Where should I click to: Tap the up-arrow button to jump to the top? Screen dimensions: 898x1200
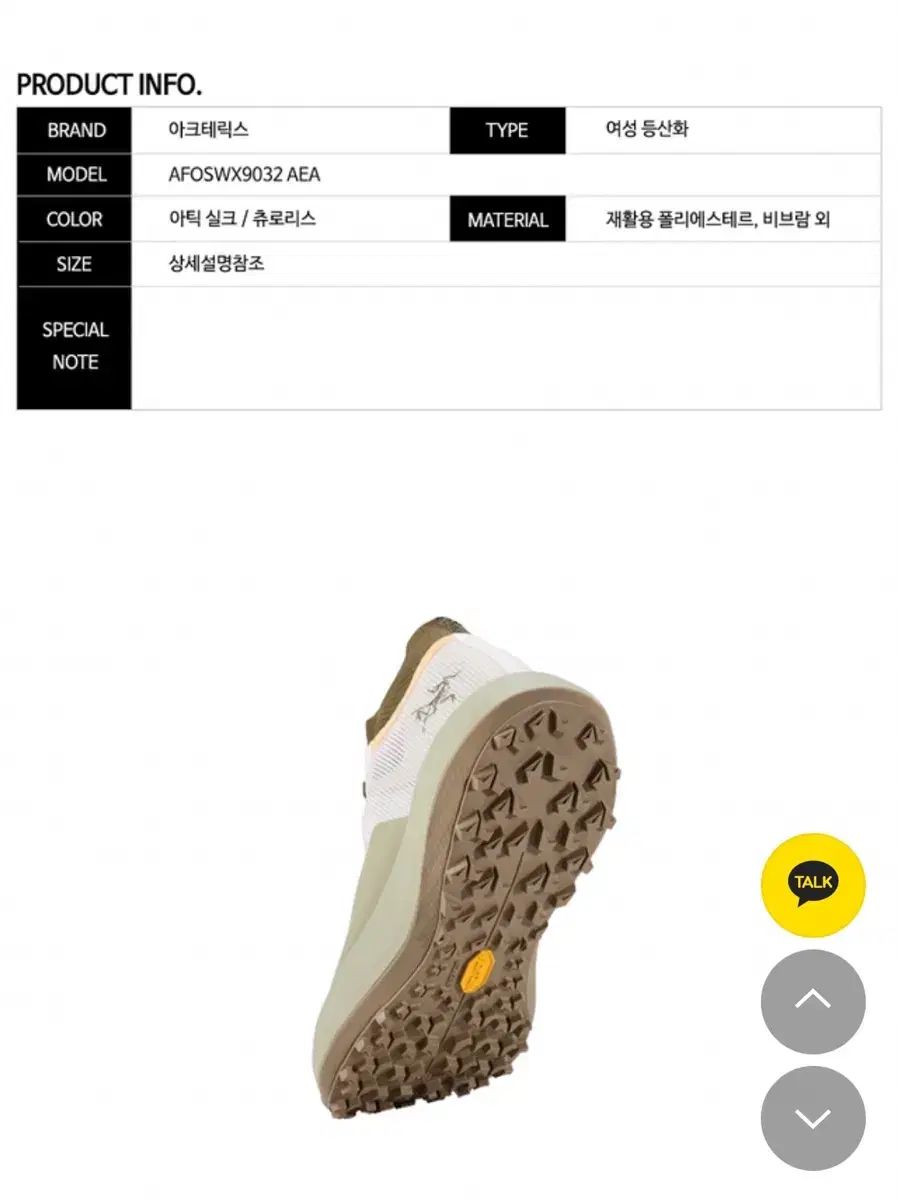coord(812,1001)
